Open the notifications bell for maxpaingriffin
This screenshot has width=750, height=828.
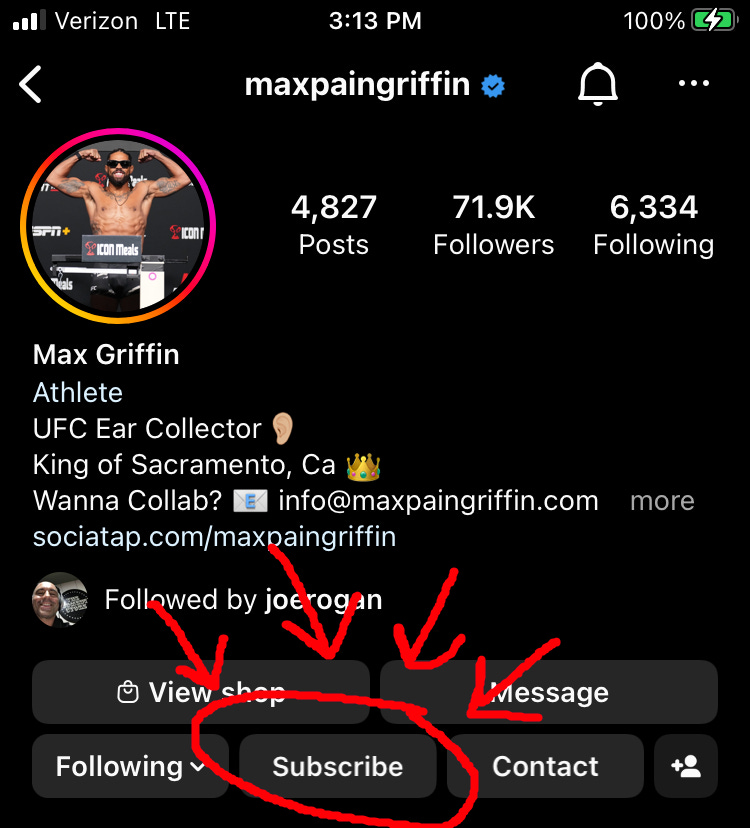[x=597, y=84]
